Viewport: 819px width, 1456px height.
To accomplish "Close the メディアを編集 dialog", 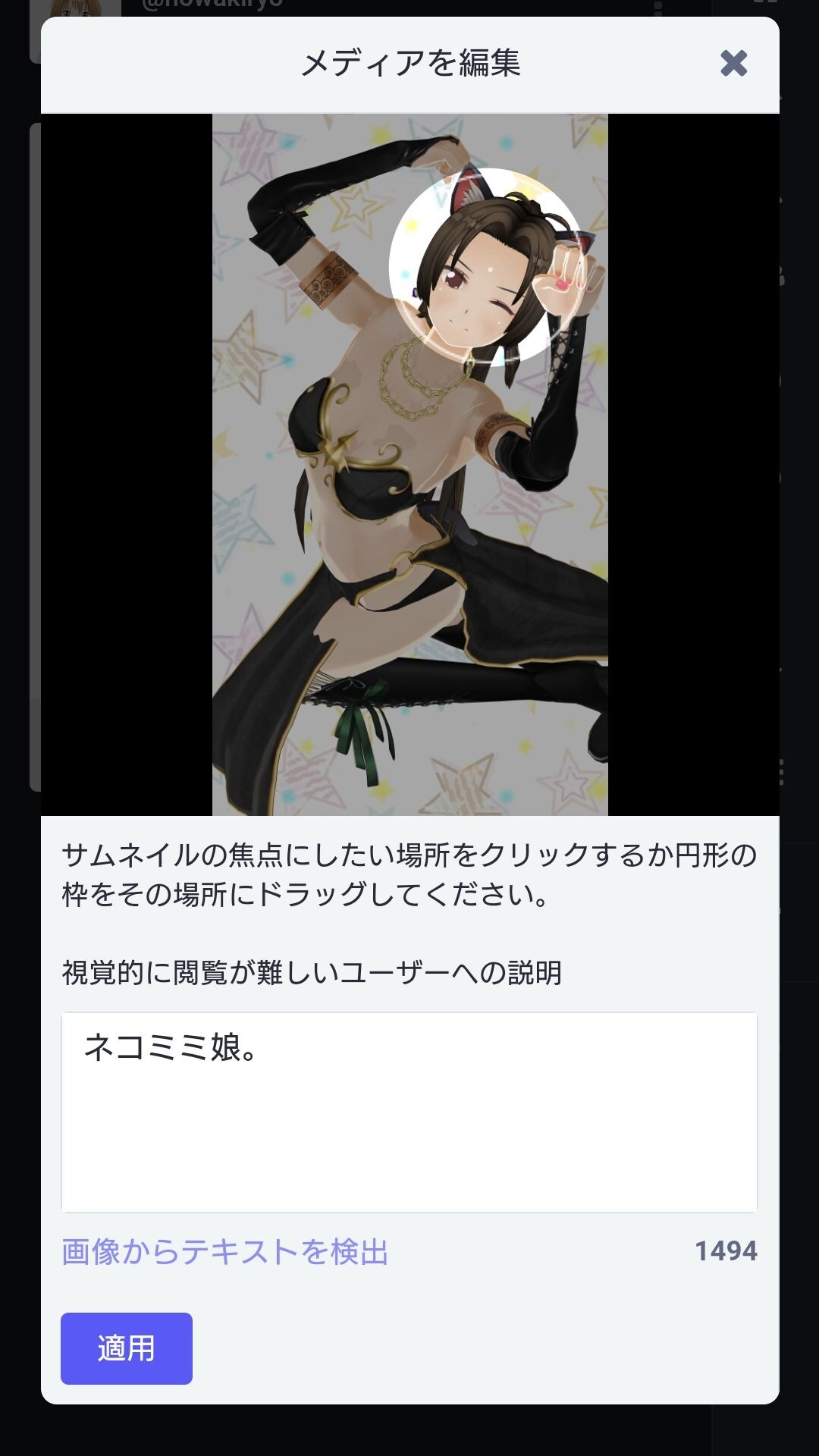I will pos(733,64).
